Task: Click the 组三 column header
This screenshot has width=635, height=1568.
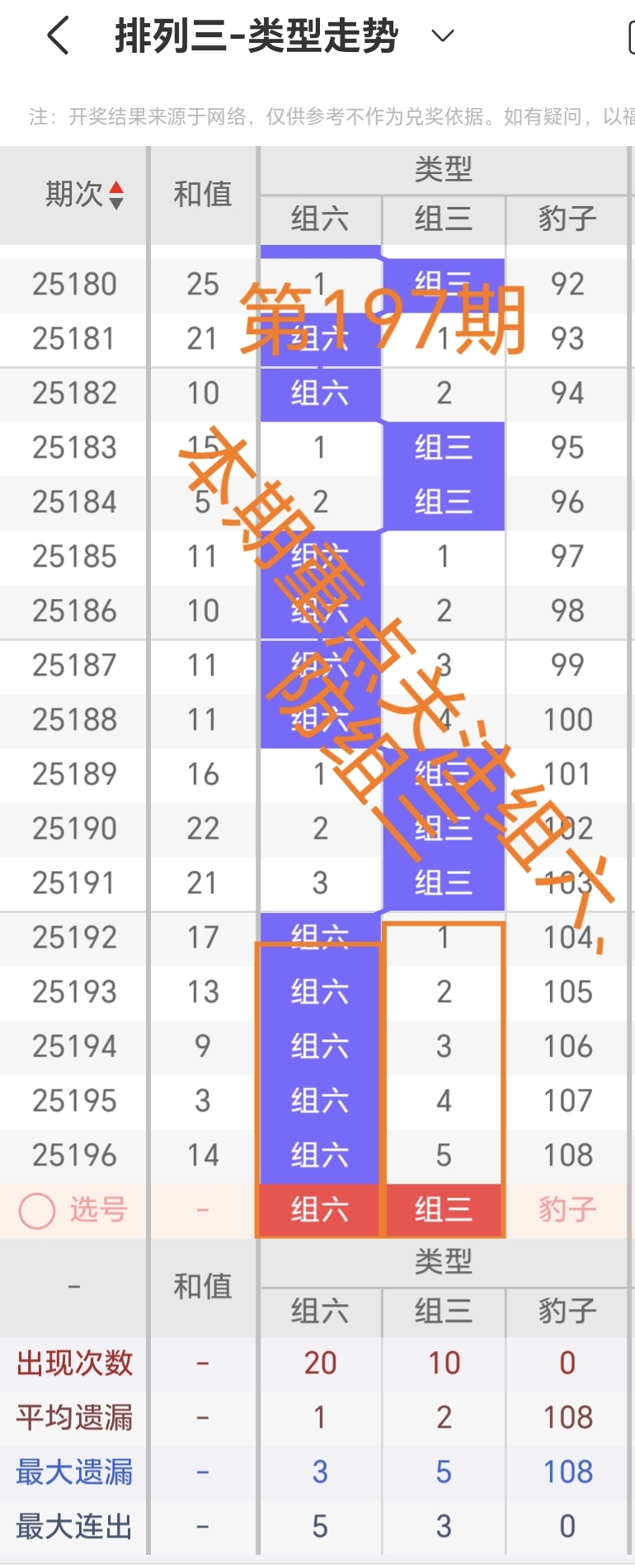Action: click(444, 221)
